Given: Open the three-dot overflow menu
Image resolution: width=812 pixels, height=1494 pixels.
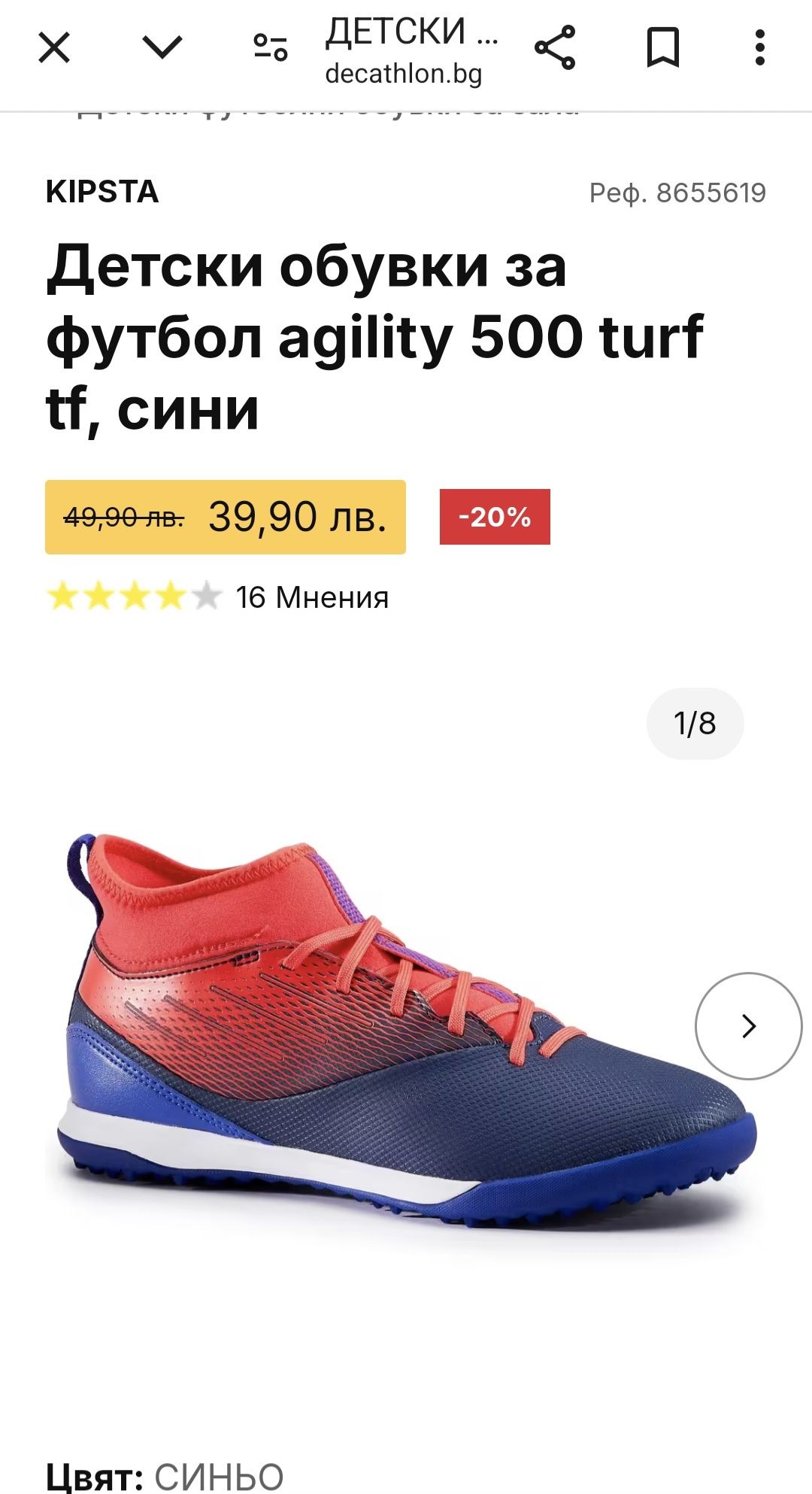Looking at the screenshot, I should coord(760,48).
